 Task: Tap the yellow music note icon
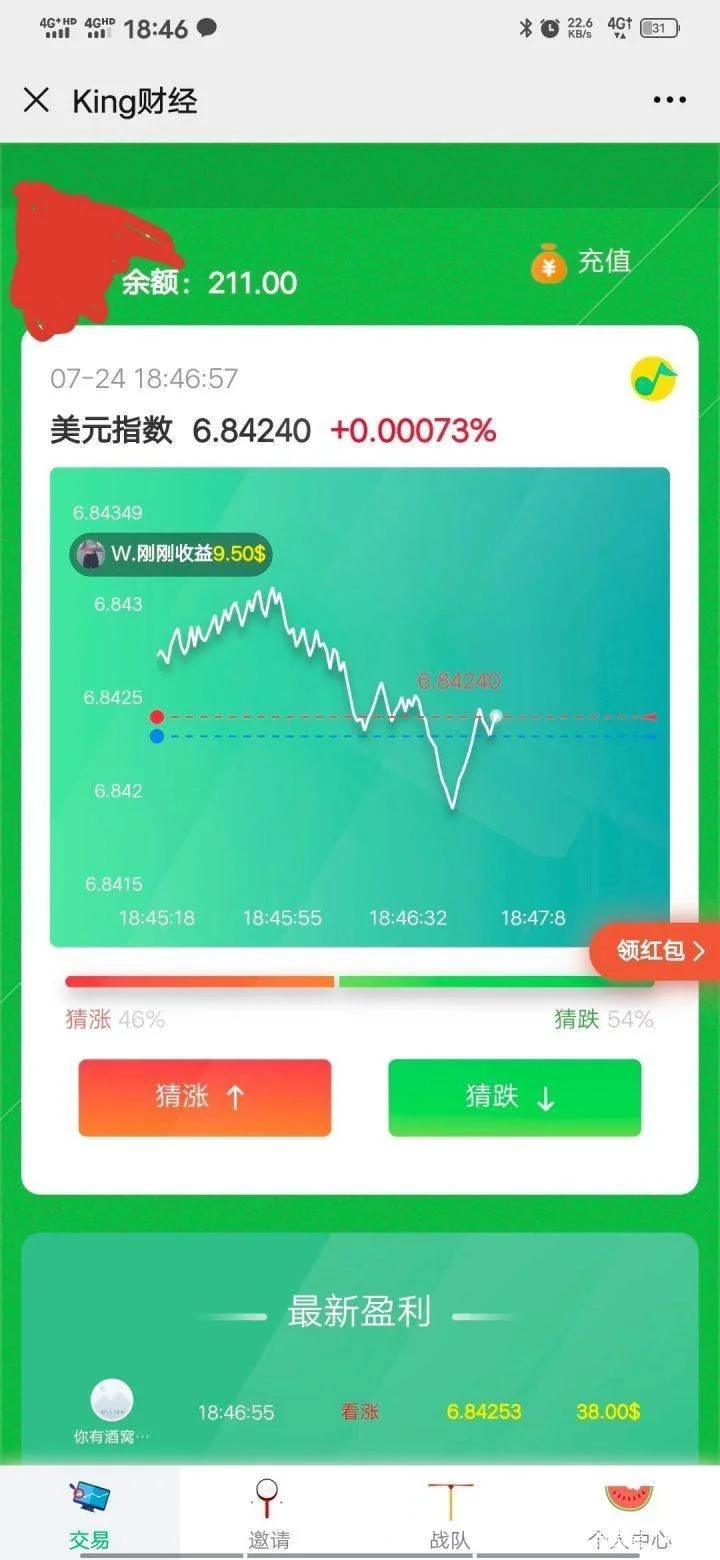[x=653, y=378]
